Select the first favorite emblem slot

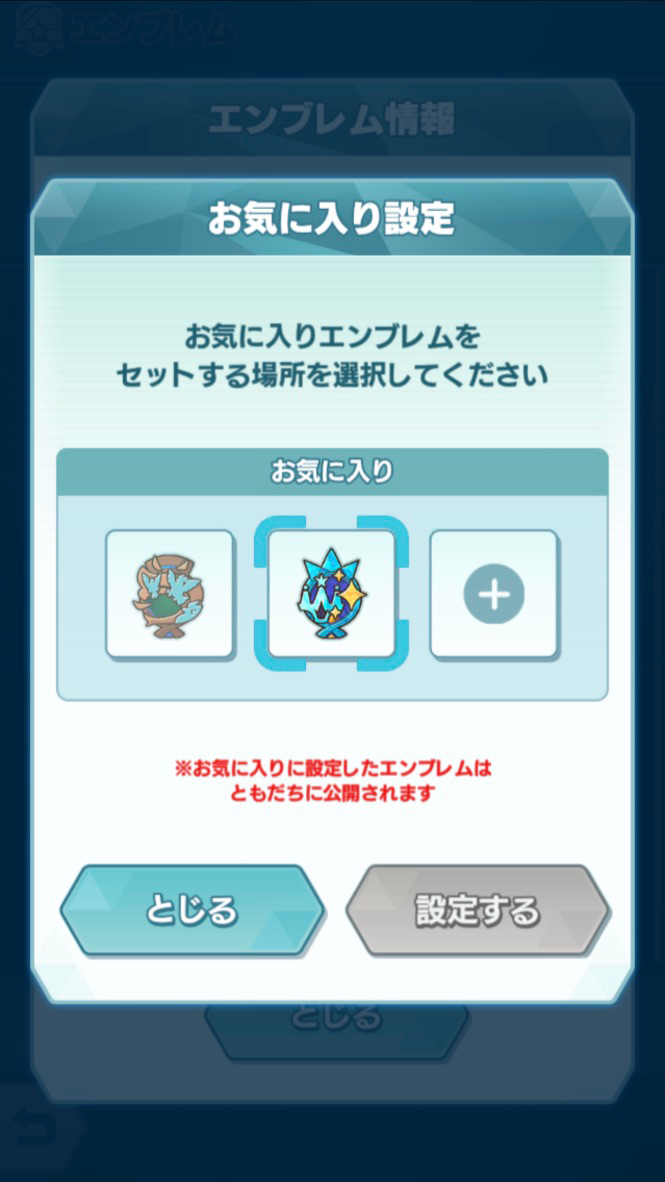click(x=170, y=594)
